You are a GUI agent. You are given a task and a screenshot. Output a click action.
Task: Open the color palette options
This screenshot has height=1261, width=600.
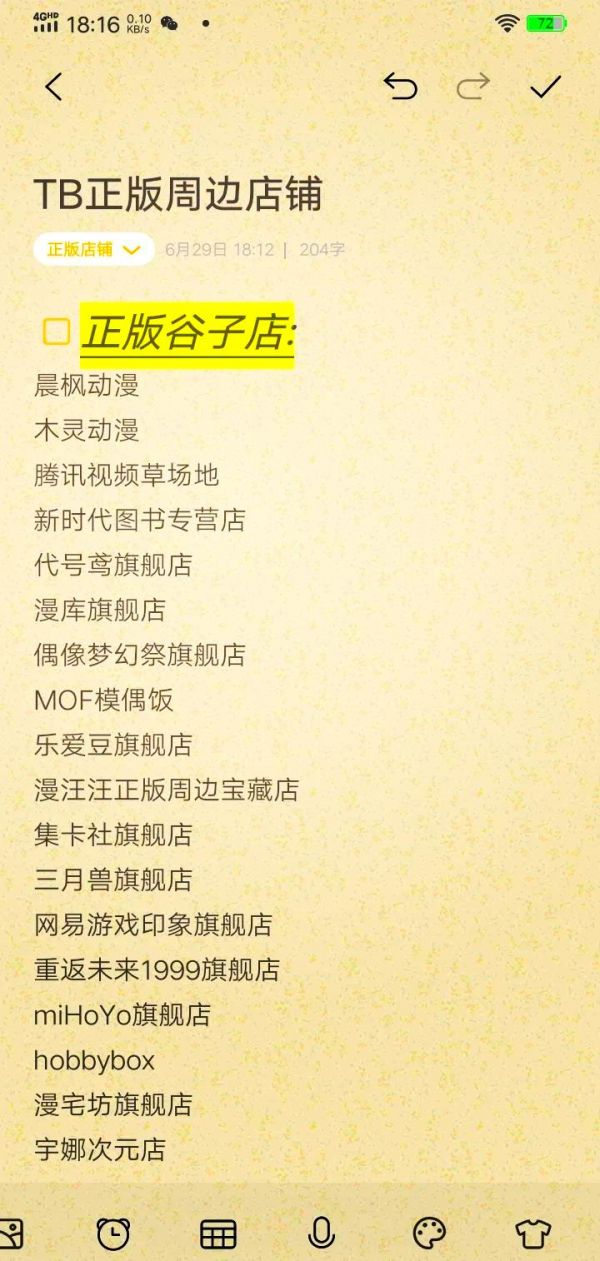pos(429,1234)
